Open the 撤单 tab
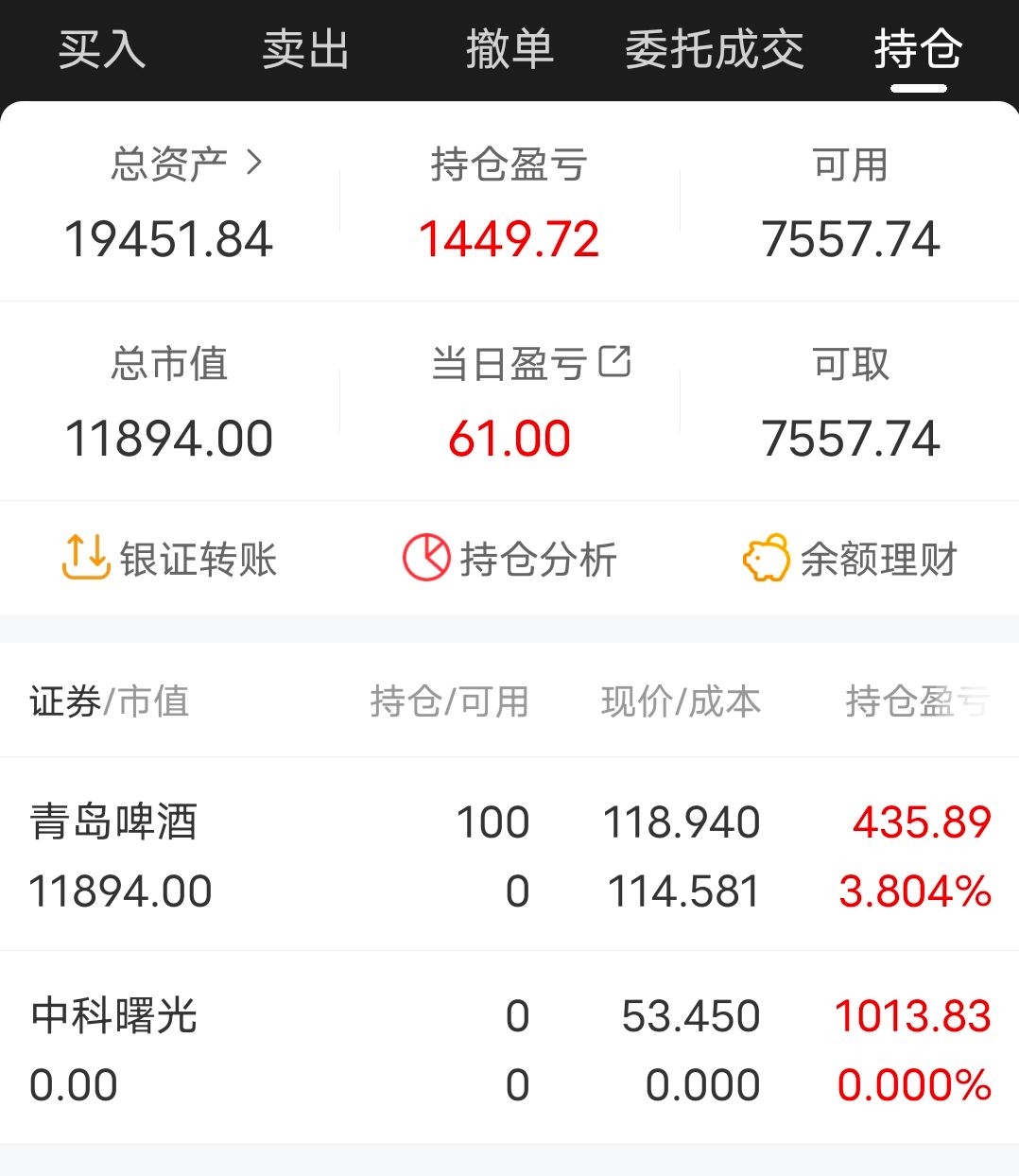 pos(509,49)
